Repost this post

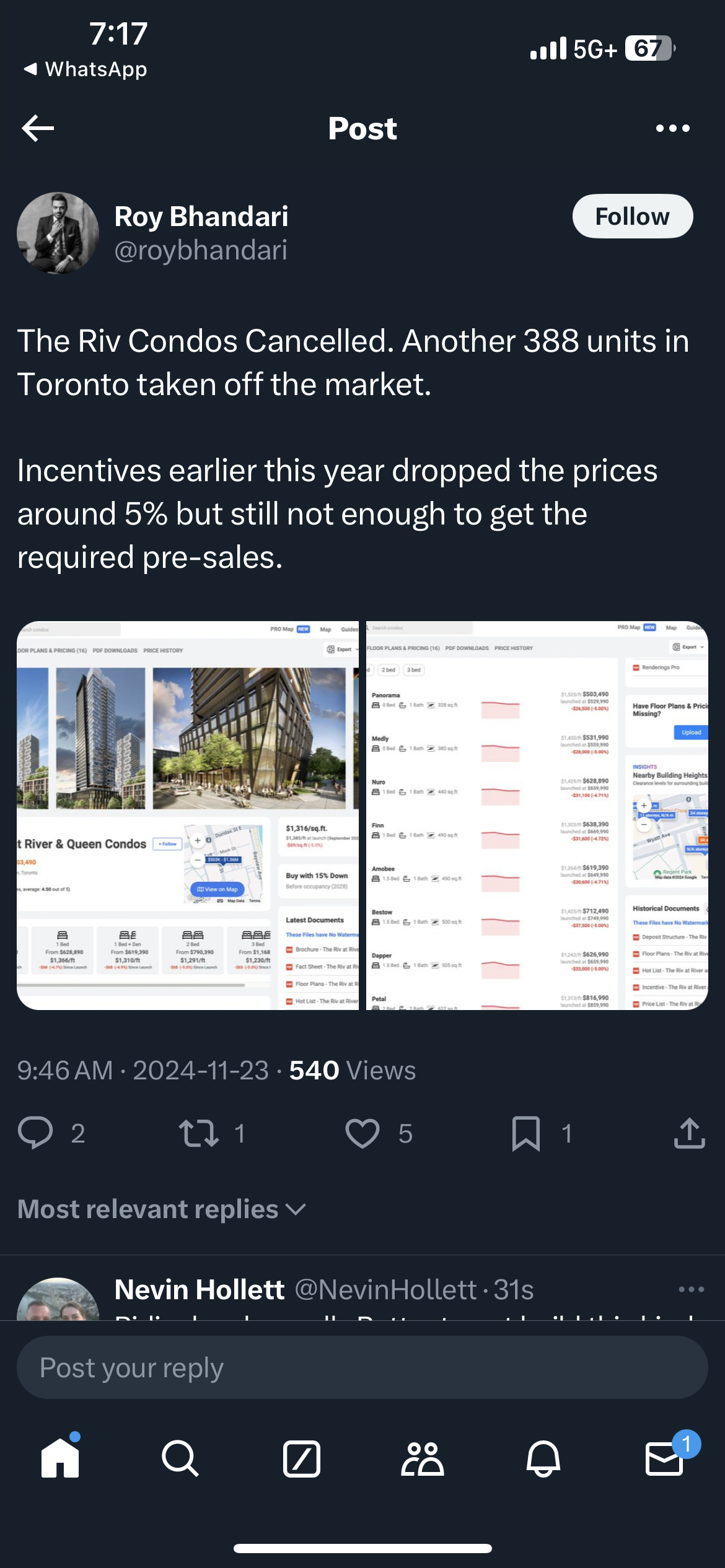[199, 1133]
